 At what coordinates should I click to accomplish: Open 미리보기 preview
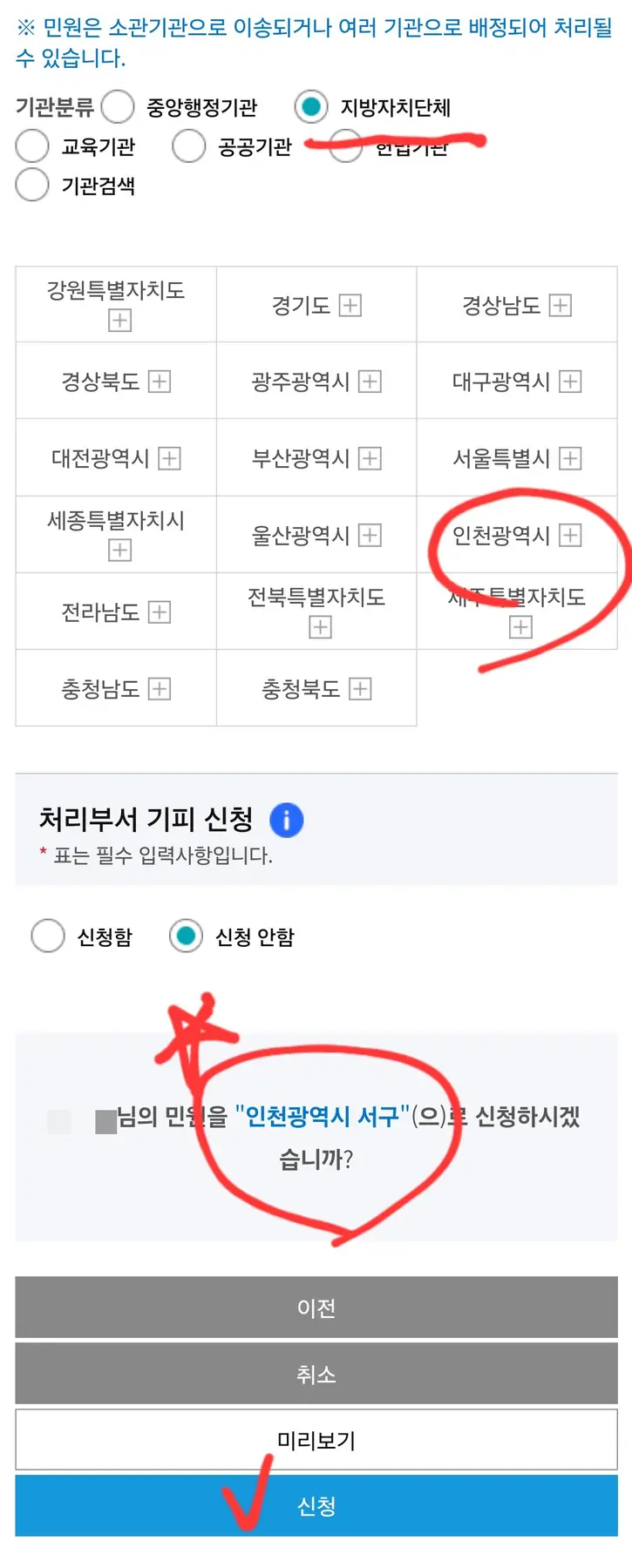tap(316, 1440)
